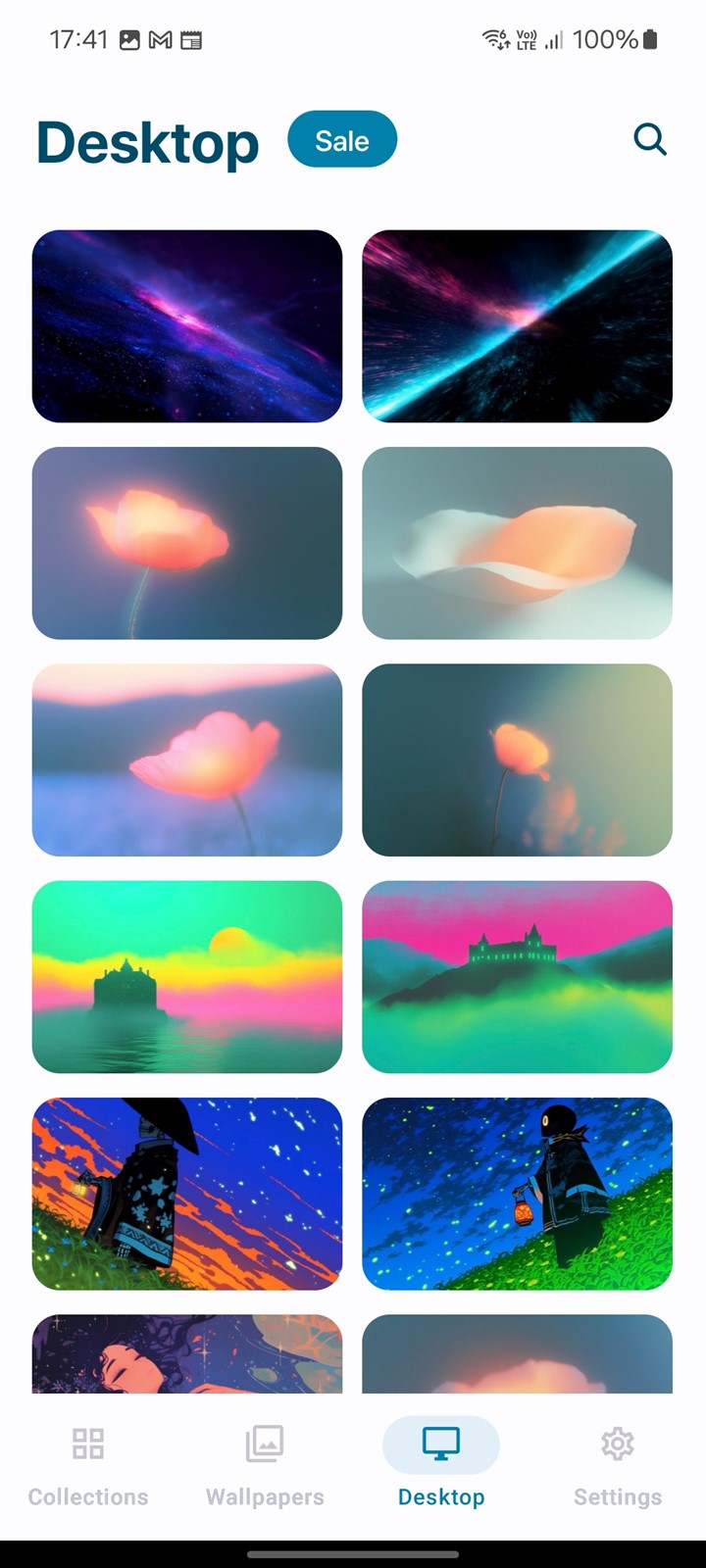Open the hat-wearing lantern figure sunset wallpaper
Image resolution: width=706 pixels, height=1568 pixels.
187,1194
